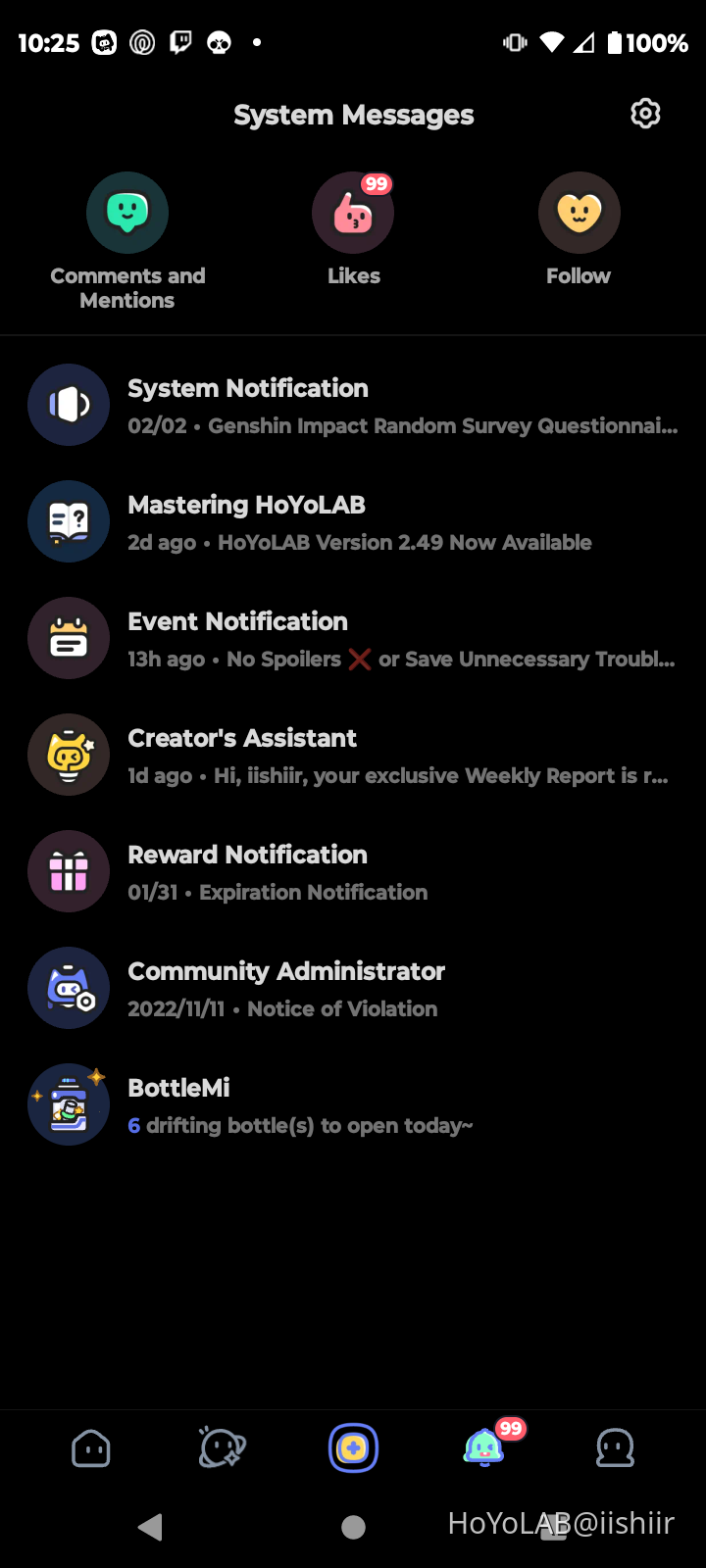The height and width of the screenshot is (1568, 706).
Task: Tap the Mastering HoYoLAB book avatar
Action: tap(68, 521)
